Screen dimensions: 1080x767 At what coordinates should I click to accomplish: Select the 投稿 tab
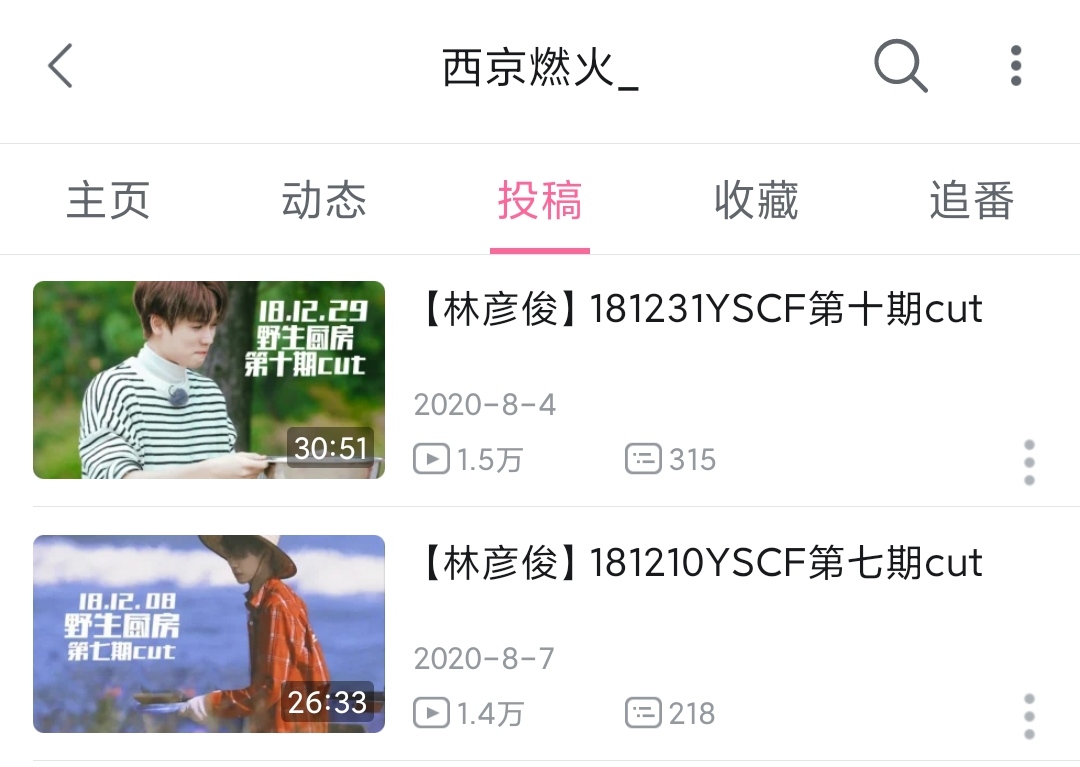(540, 200)
